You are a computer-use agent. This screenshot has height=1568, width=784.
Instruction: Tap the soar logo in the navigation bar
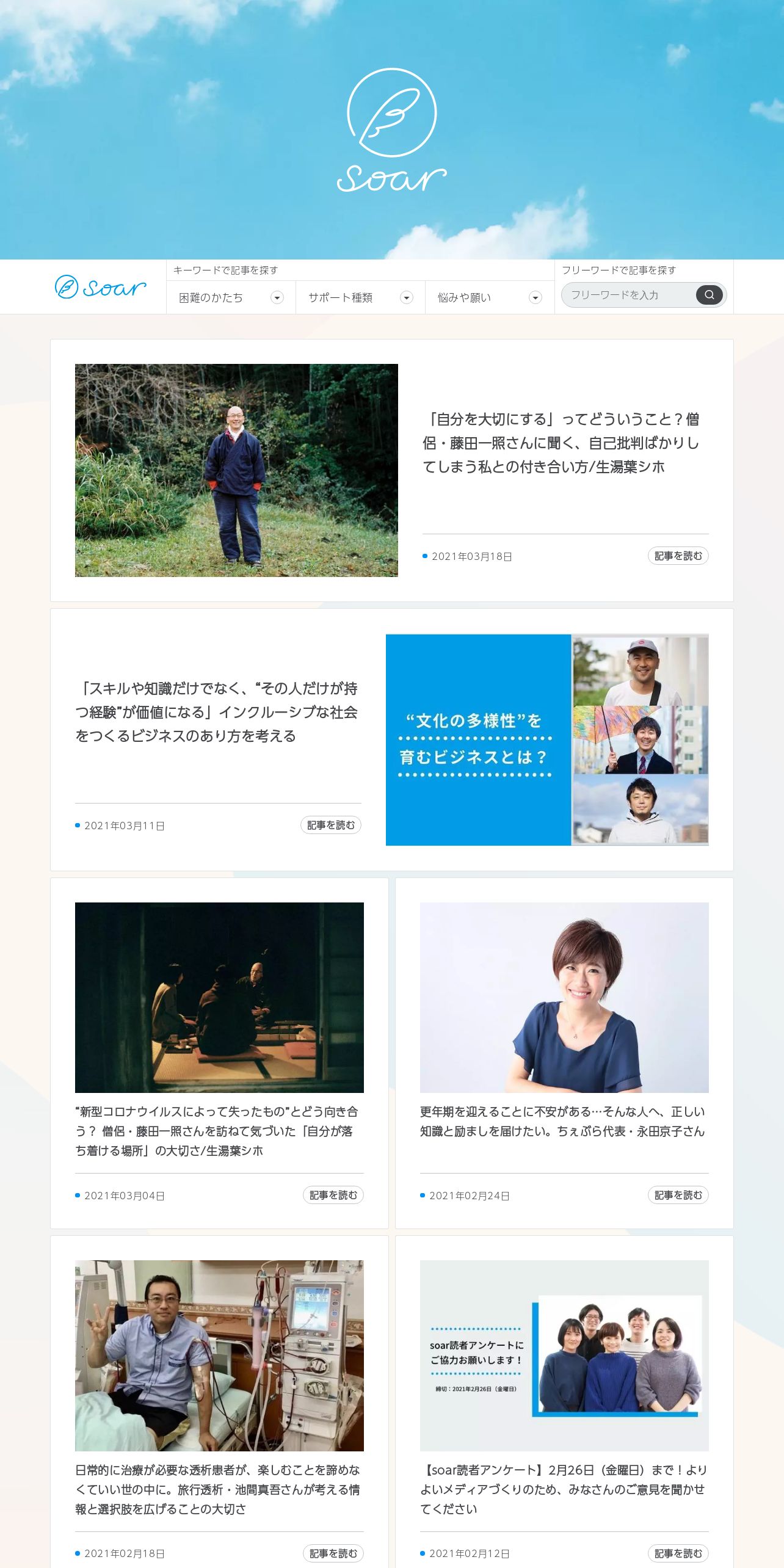[101, 287]
